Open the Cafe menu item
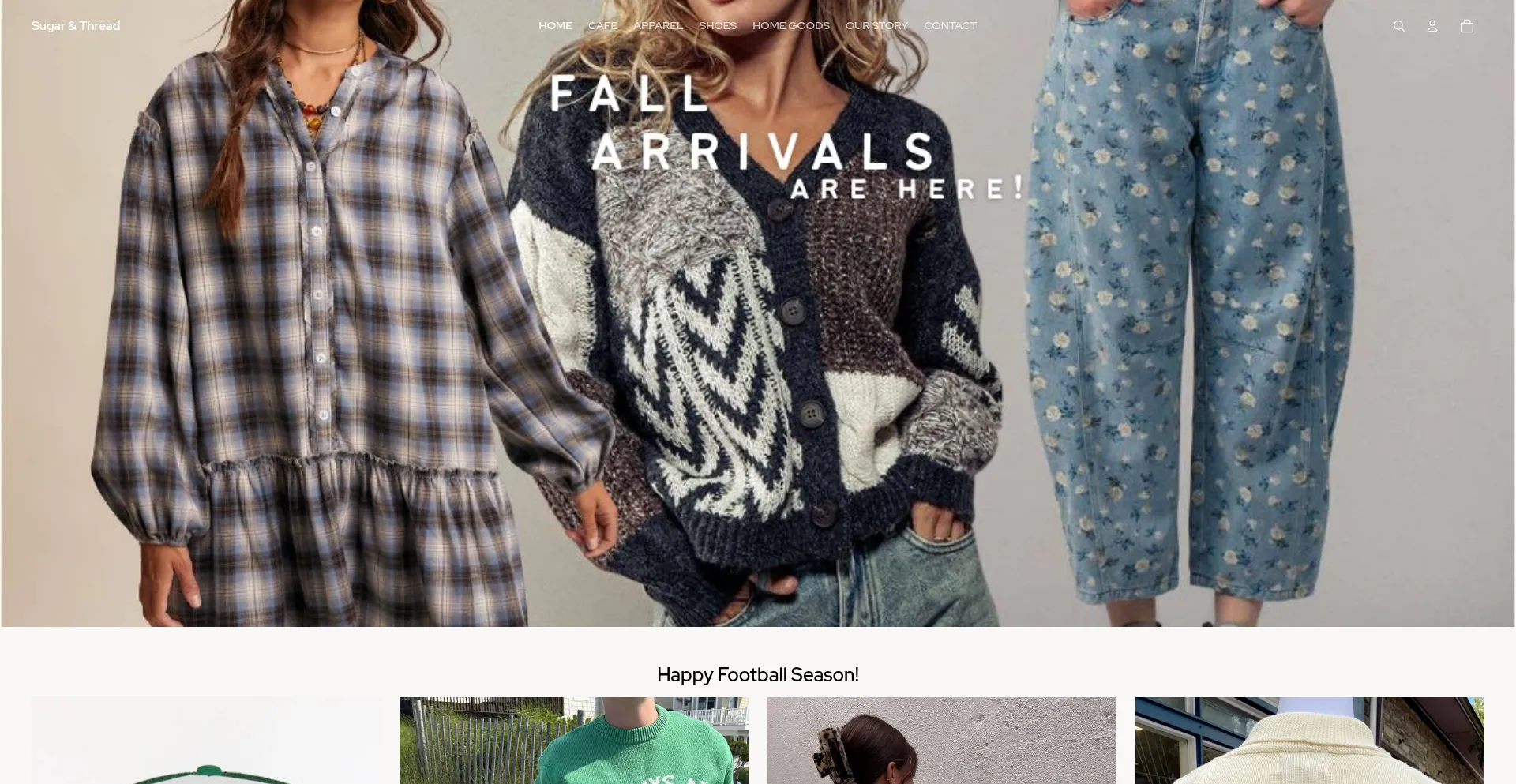Viewport: 1516px width, 784px height. coord(602,26)
